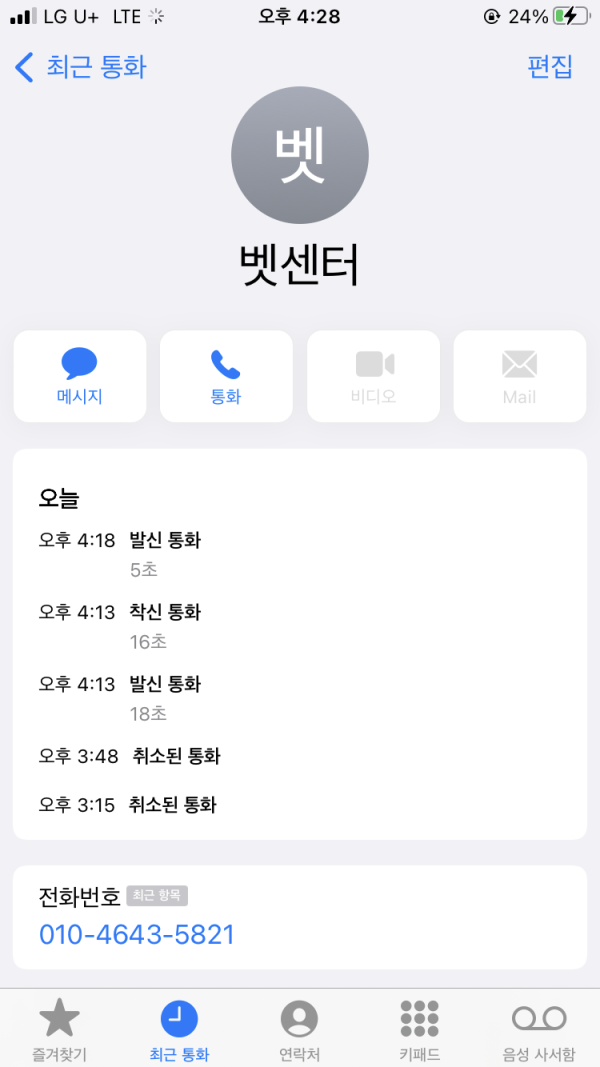The width and height of the screenshot is (600, 1067).
Task: Open the 연락처 tab
Action: (x=299, y=1030)
